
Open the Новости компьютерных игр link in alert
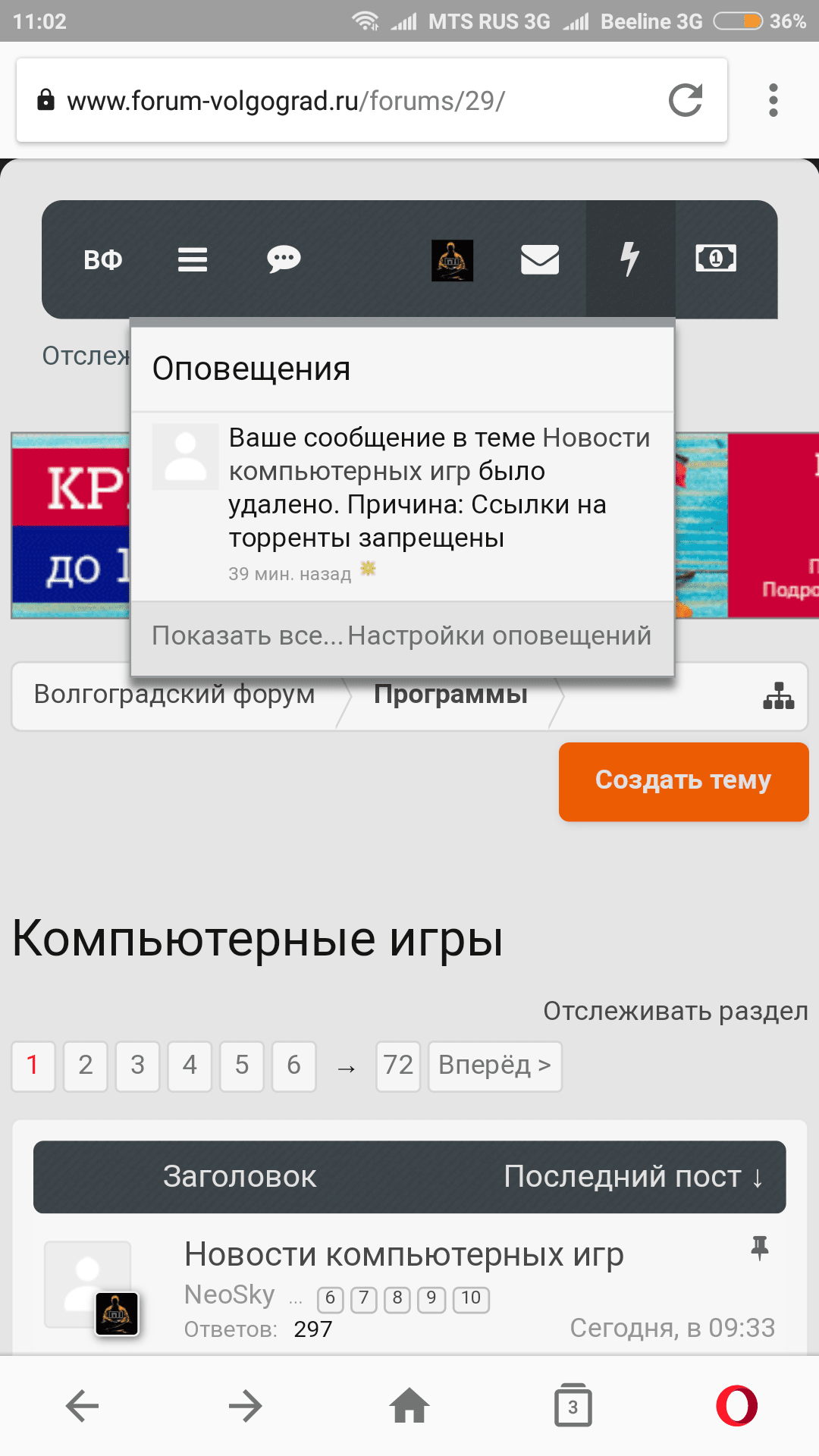(x=596, y=438)
